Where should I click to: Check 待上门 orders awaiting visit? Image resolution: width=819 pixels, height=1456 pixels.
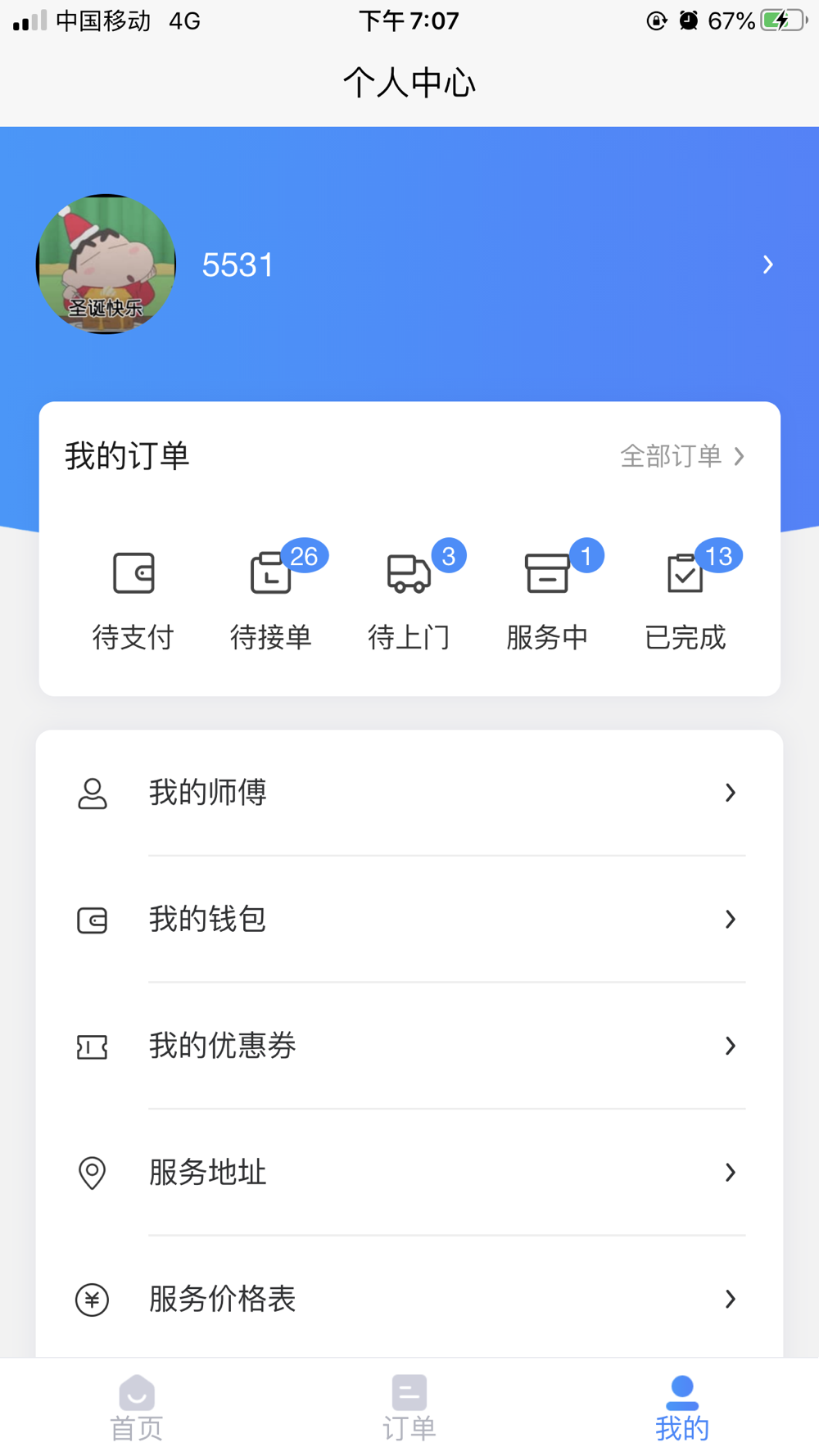tap(409, 599)
